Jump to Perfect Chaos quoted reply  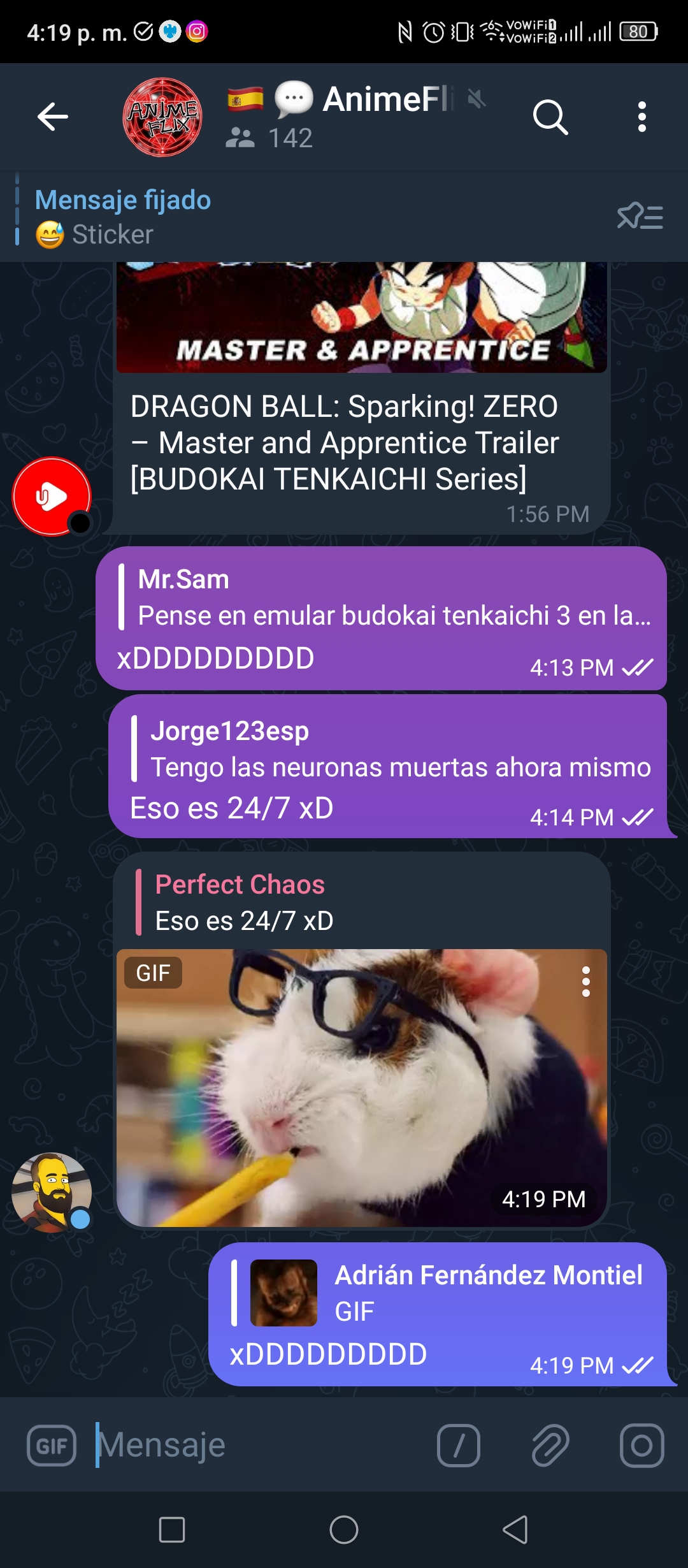(362, 903)
